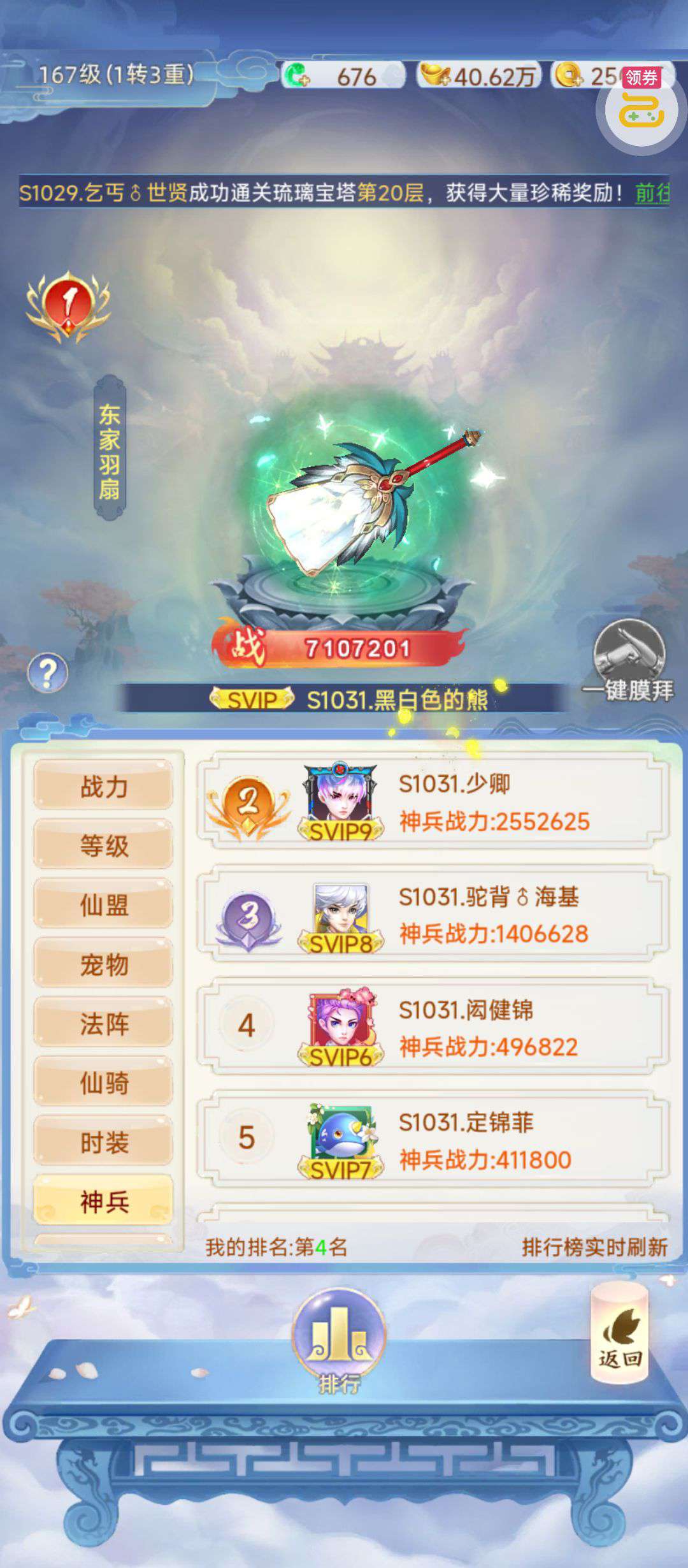Image resolution: width=688 pixels, height=1568 pixels.
Task: Select the 神兵 ranking tab
Action: point(103,1201)
